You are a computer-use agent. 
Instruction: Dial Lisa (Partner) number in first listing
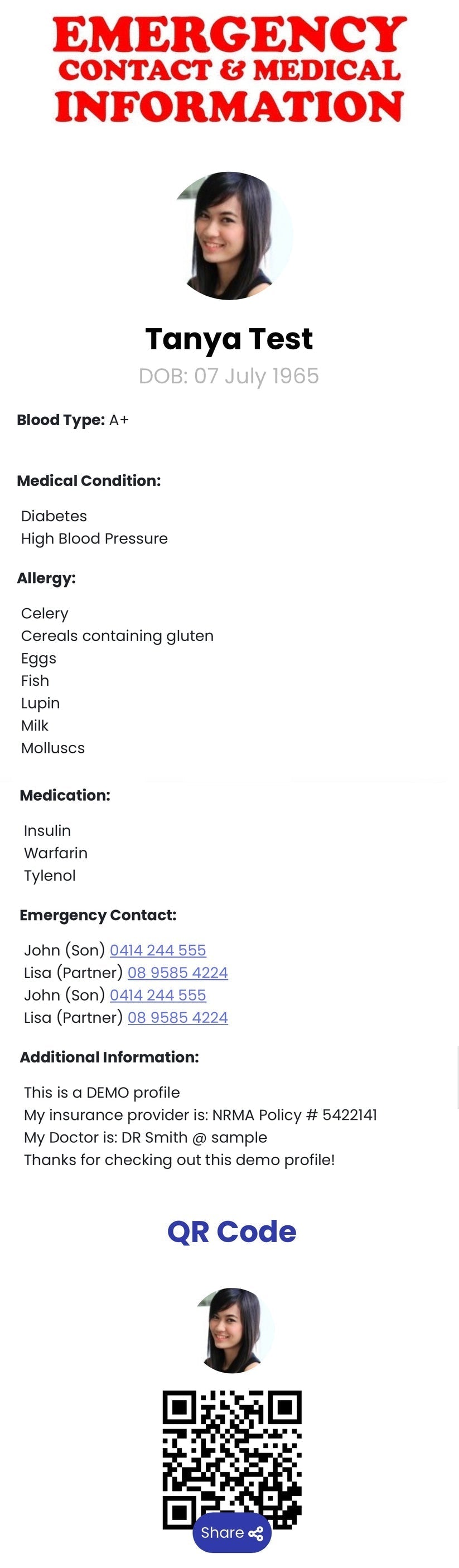pyautogui.click(x=177, y=972)
